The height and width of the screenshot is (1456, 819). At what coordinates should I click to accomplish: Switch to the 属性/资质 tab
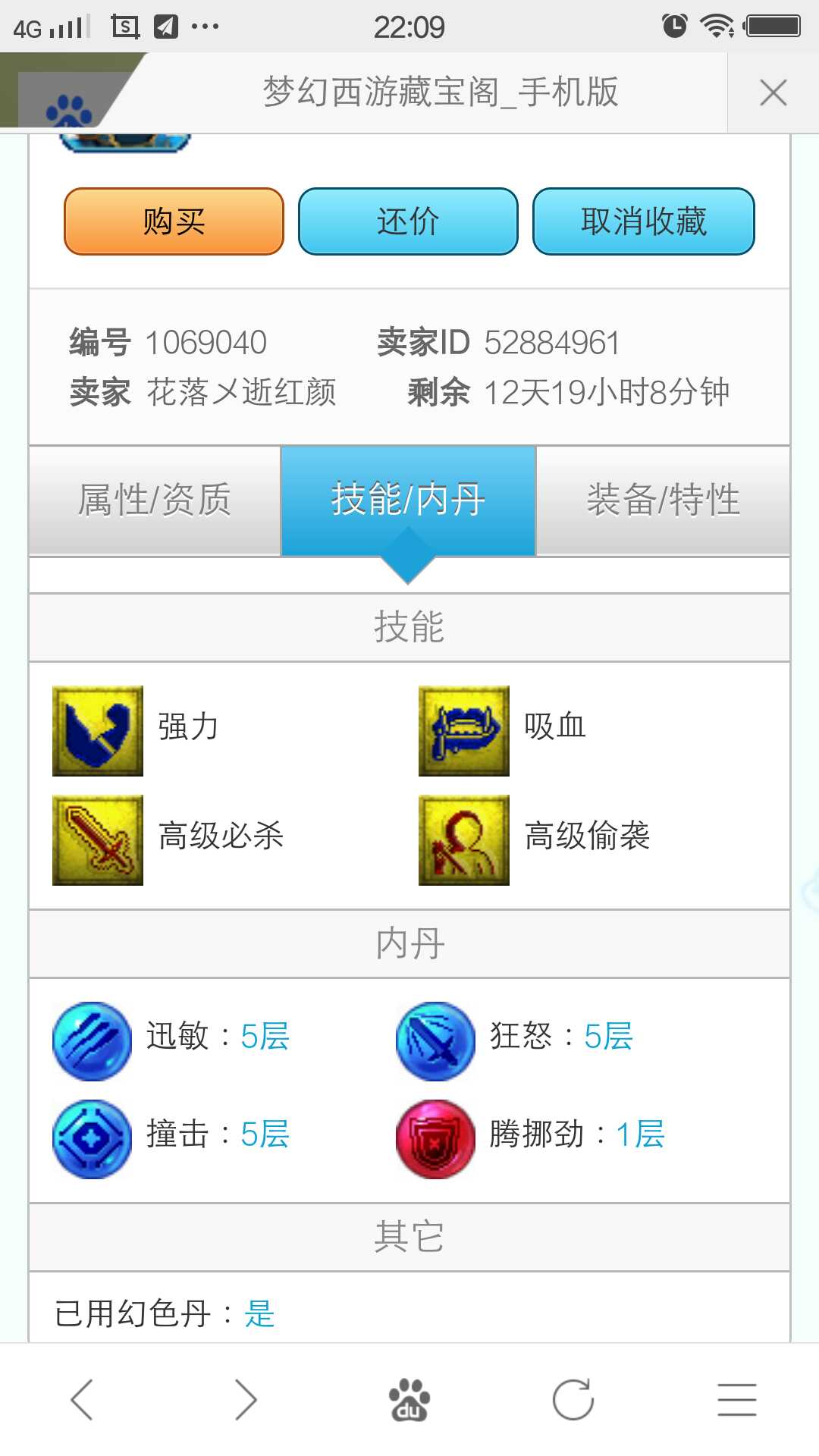pos(155,500)
